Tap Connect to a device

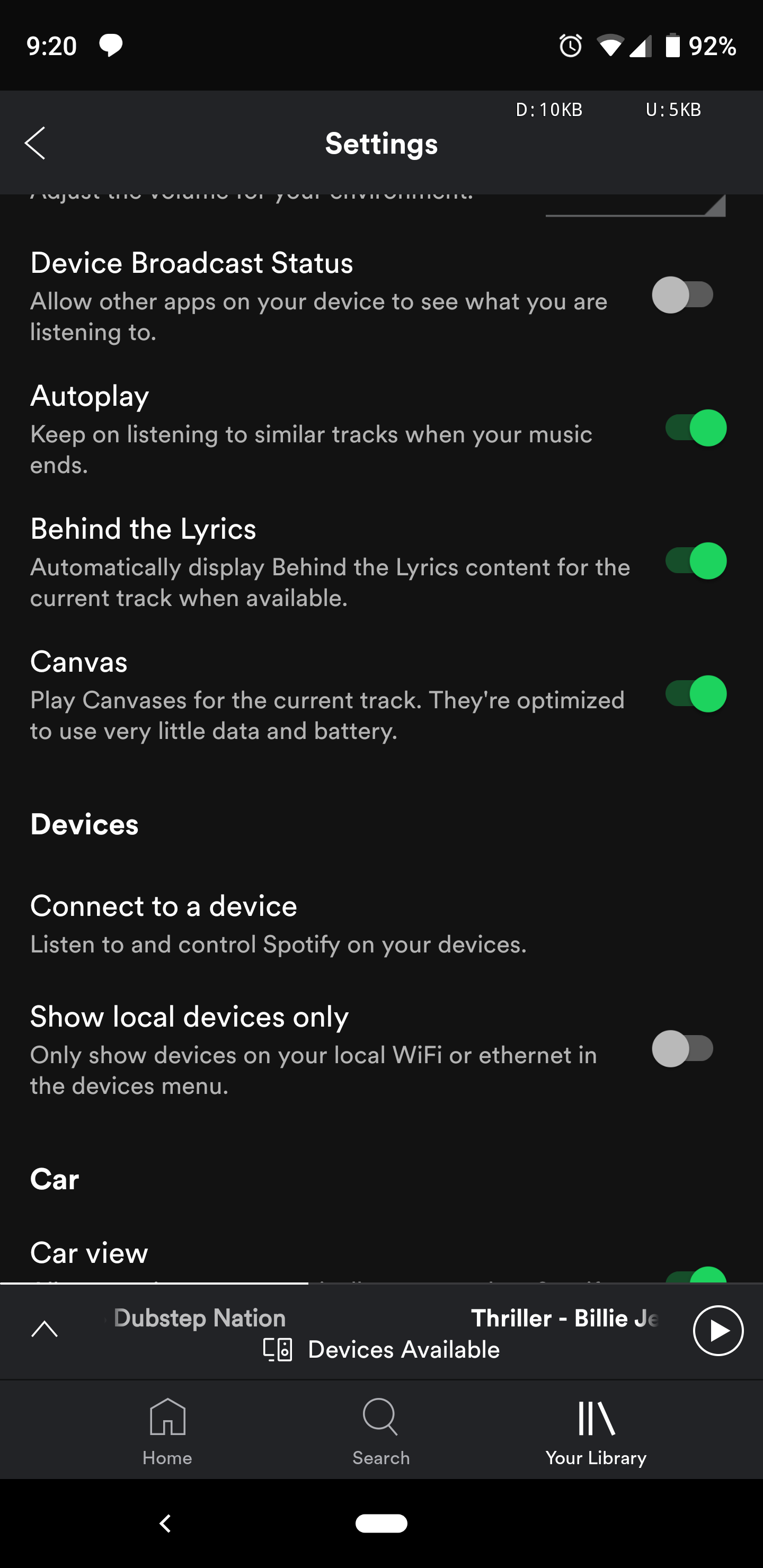pos(163,906)
